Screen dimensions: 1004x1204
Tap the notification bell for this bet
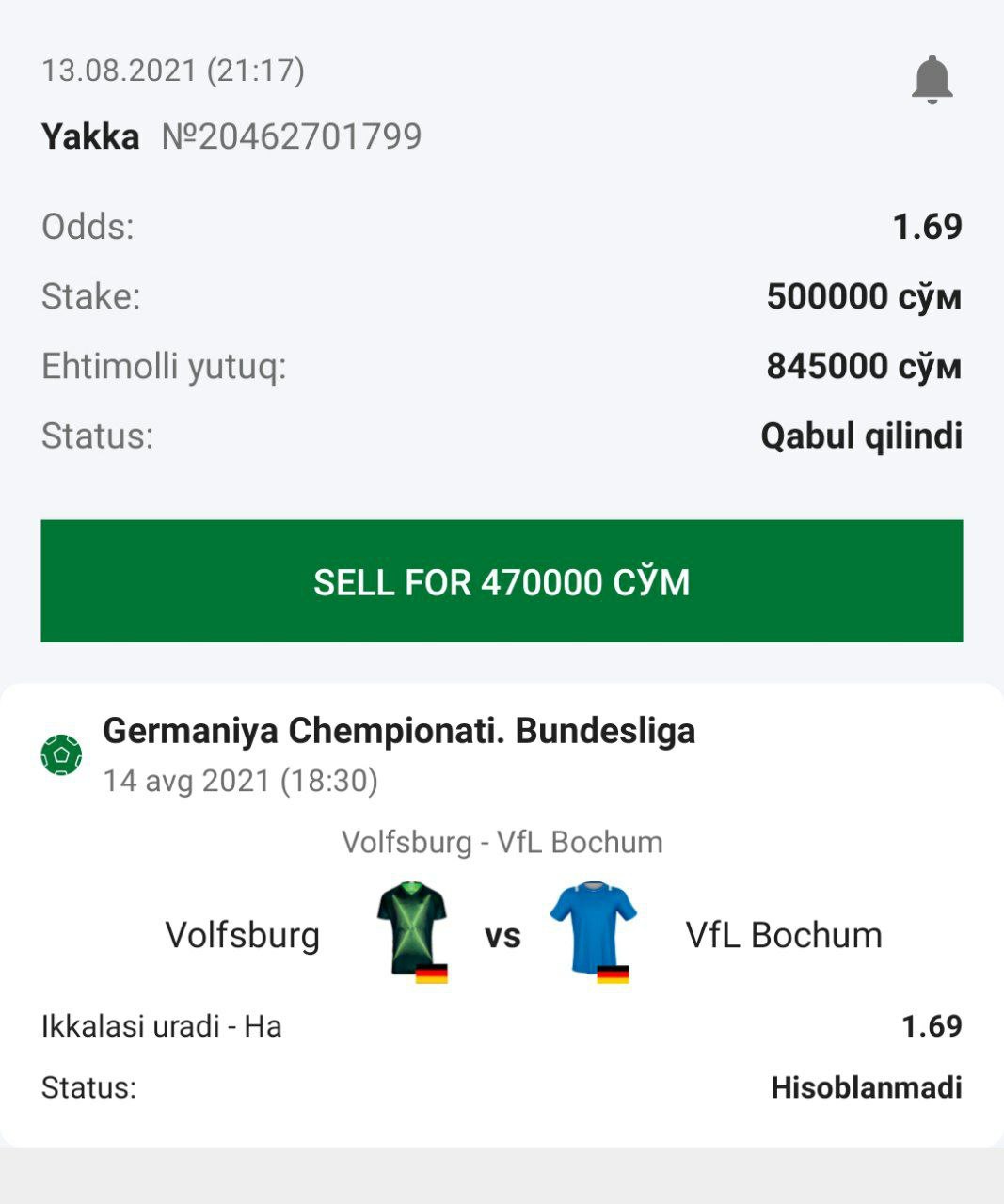point(932,80)
